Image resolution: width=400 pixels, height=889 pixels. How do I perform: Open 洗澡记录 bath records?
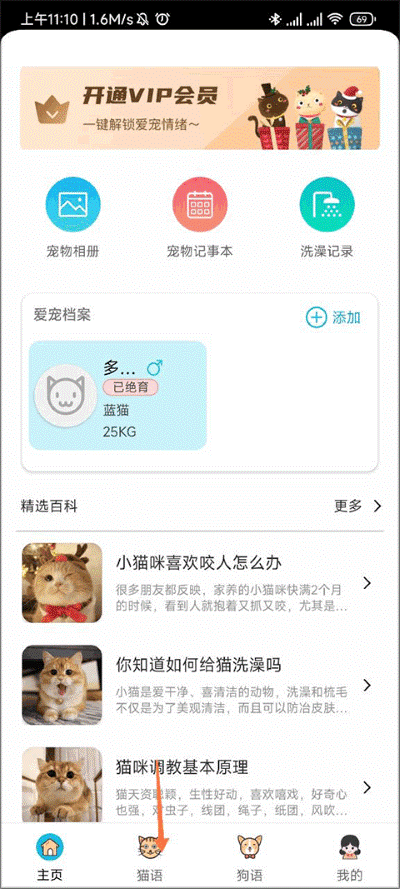coord(327,217)
